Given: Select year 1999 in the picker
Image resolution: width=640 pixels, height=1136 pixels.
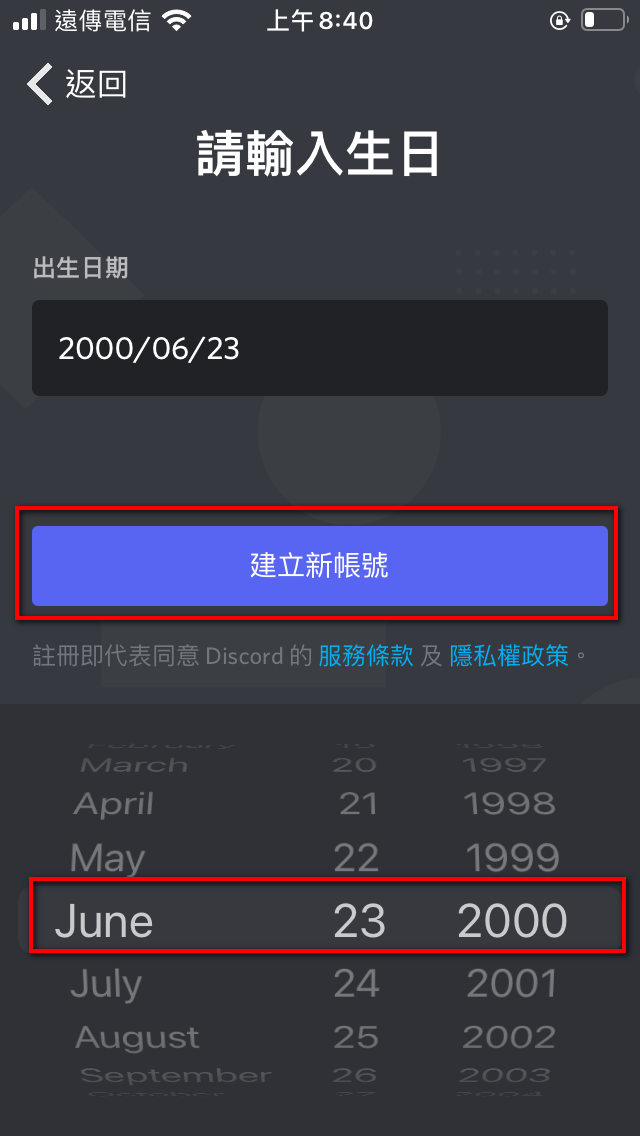Looking at the screenshot, I should (x=513, y=858).
